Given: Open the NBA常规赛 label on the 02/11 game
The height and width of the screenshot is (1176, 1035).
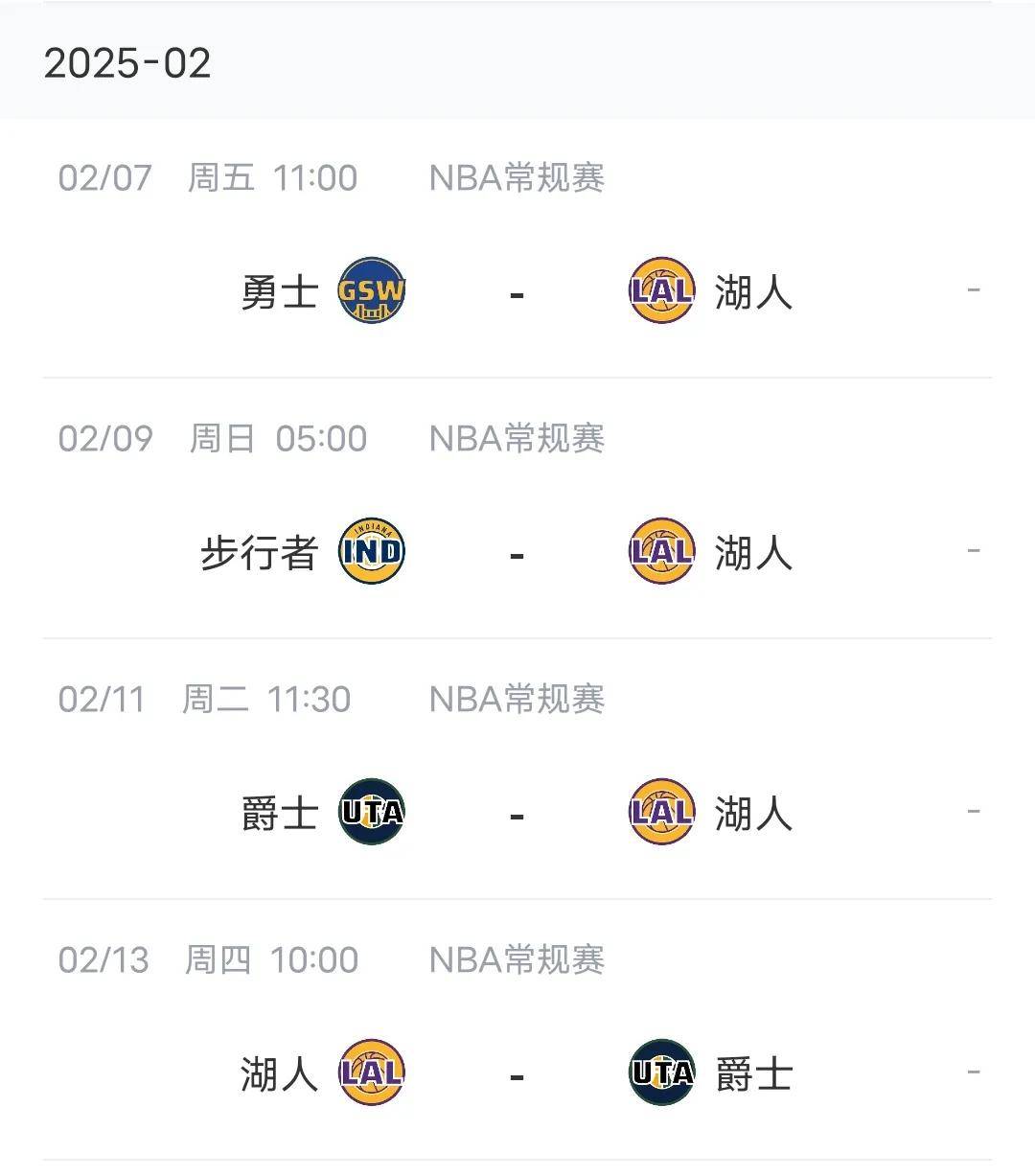Looking at the screenshot, I should point(517,699).
